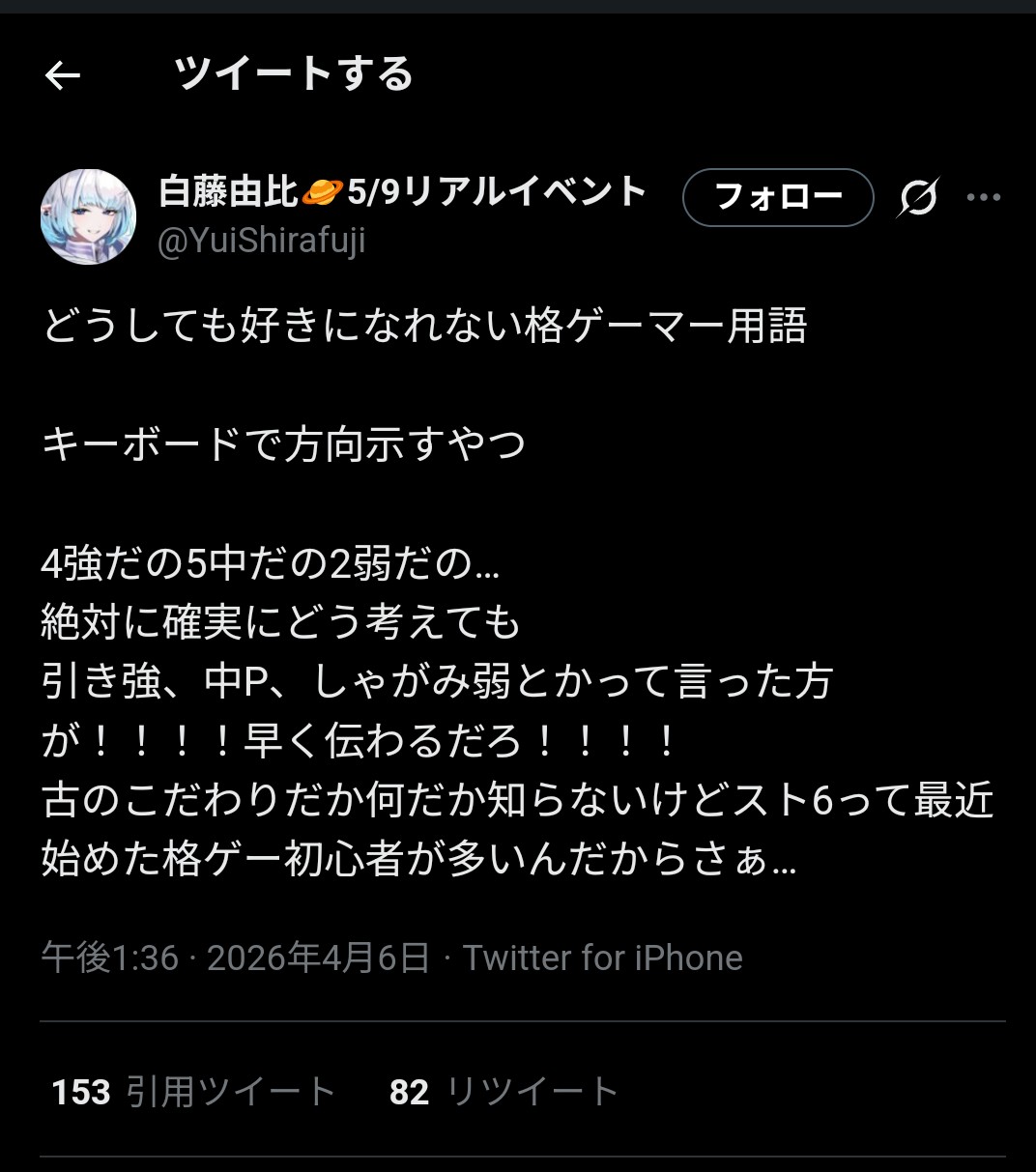Open the three-dot overflow menu
1036x1172 pixels.
pos(983,198)
